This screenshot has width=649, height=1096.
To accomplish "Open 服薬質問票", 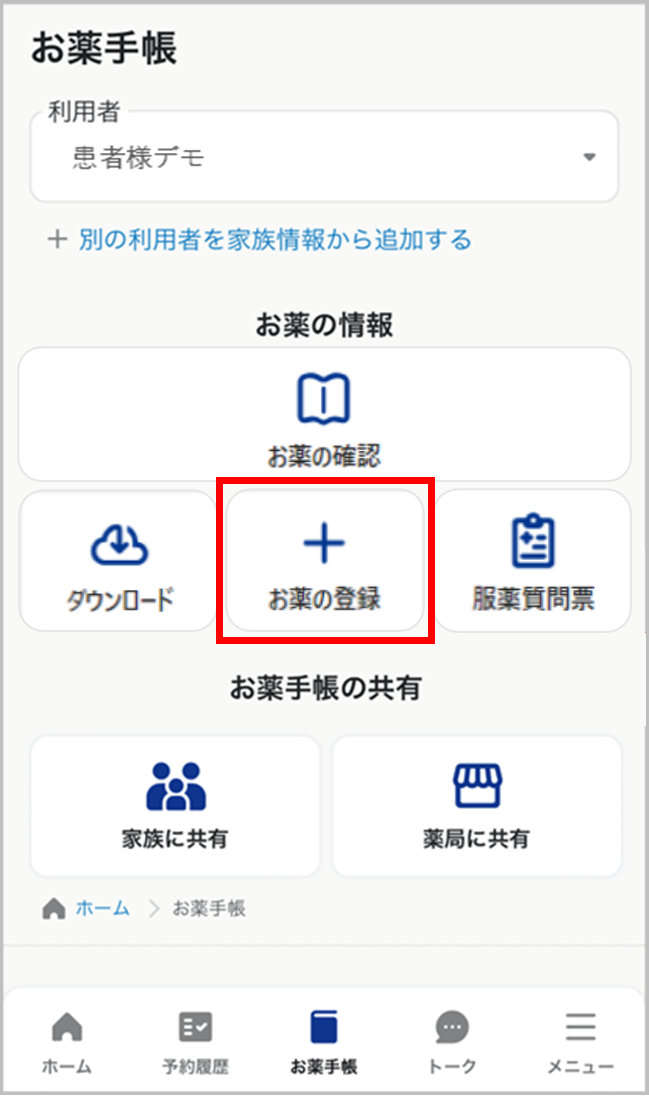I will 533,561.
